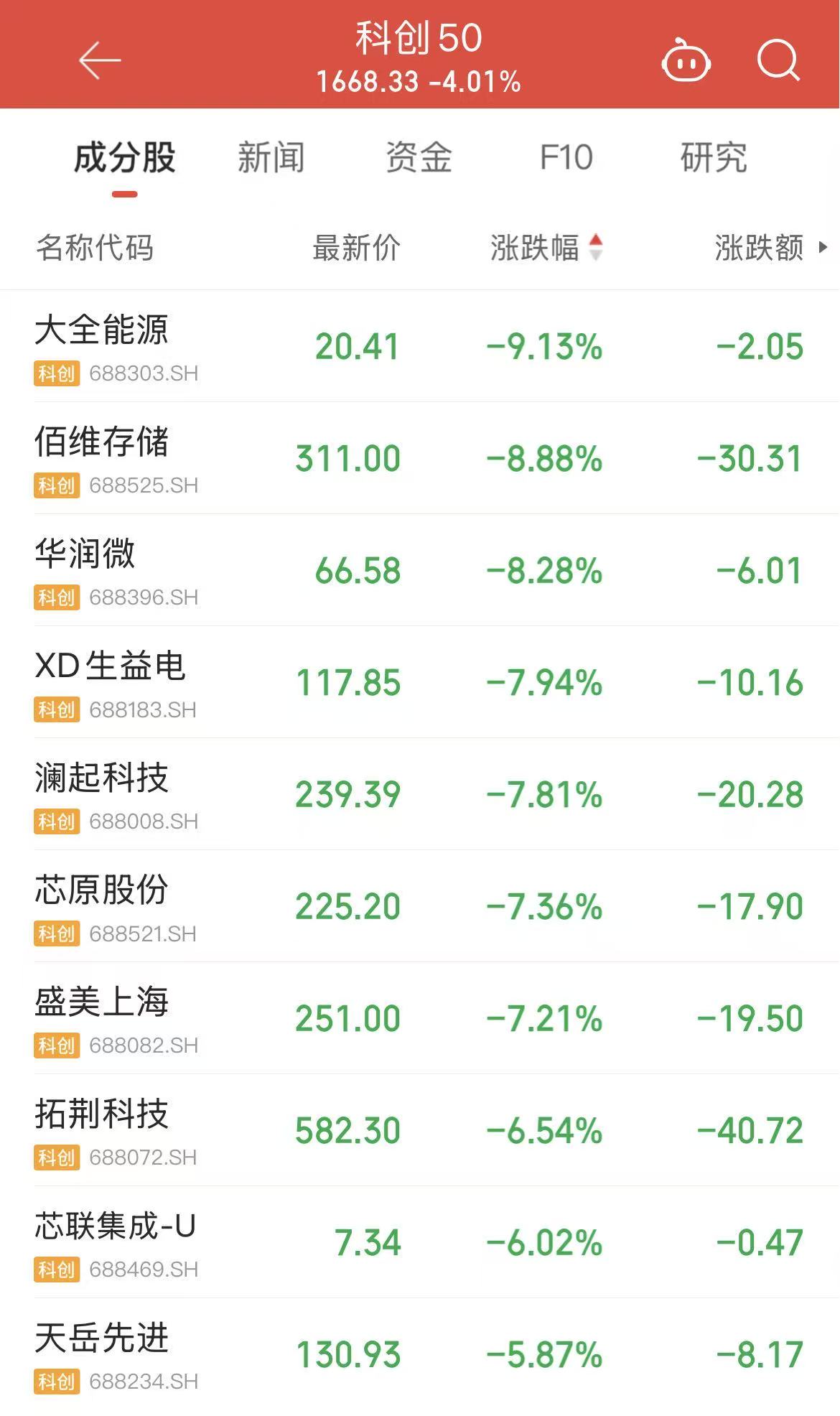Switch to the F10 tab
The height and width of the screenshot is (1416, 840).
(x=566, y=157)
